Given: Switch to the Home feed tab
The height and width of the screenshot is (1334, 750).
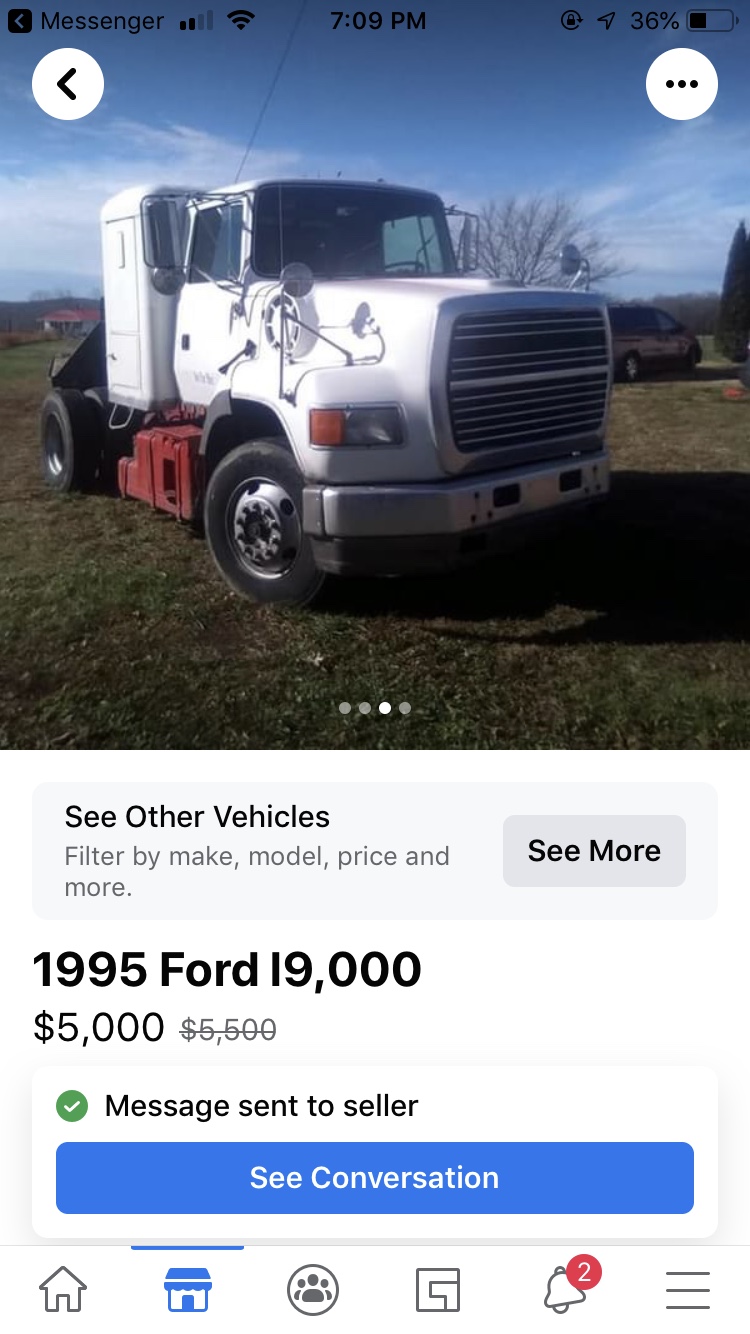Looking at the screenshot, I should coord(63,1290).
